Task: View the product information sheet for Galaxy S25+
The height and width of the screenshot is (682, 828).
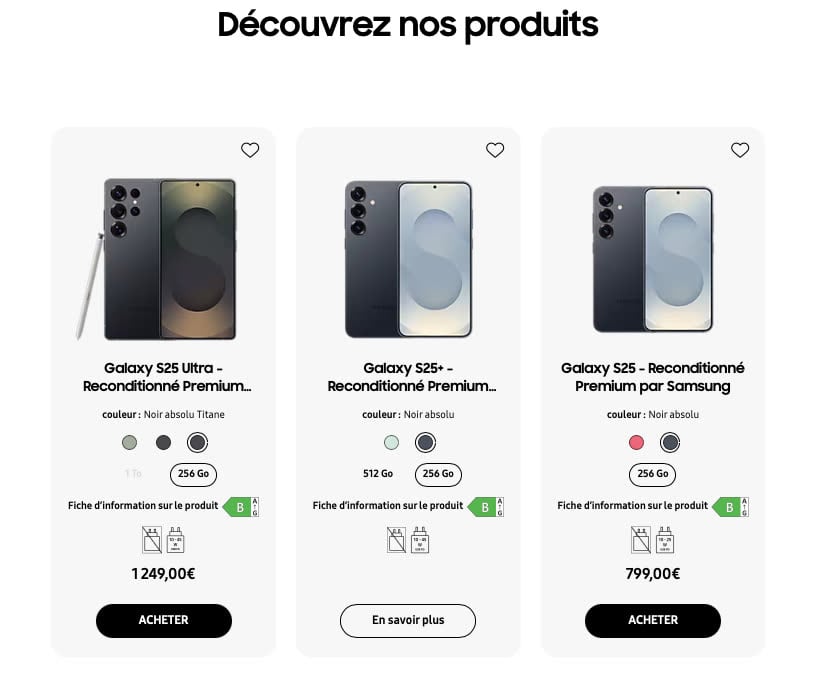Action: pyautogui.click(x=388, y=506)
